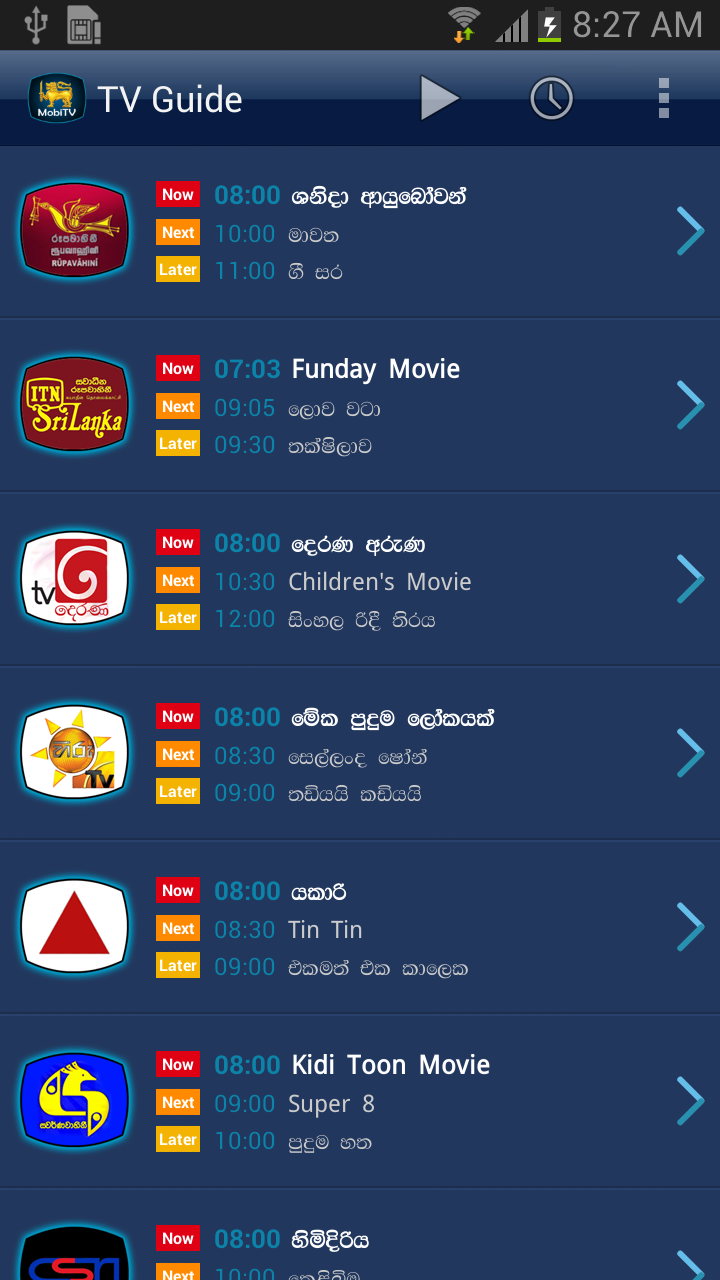This screenshot has width=720, height=1280.
Task: Open the clock schedule icon
Action: 551,99
